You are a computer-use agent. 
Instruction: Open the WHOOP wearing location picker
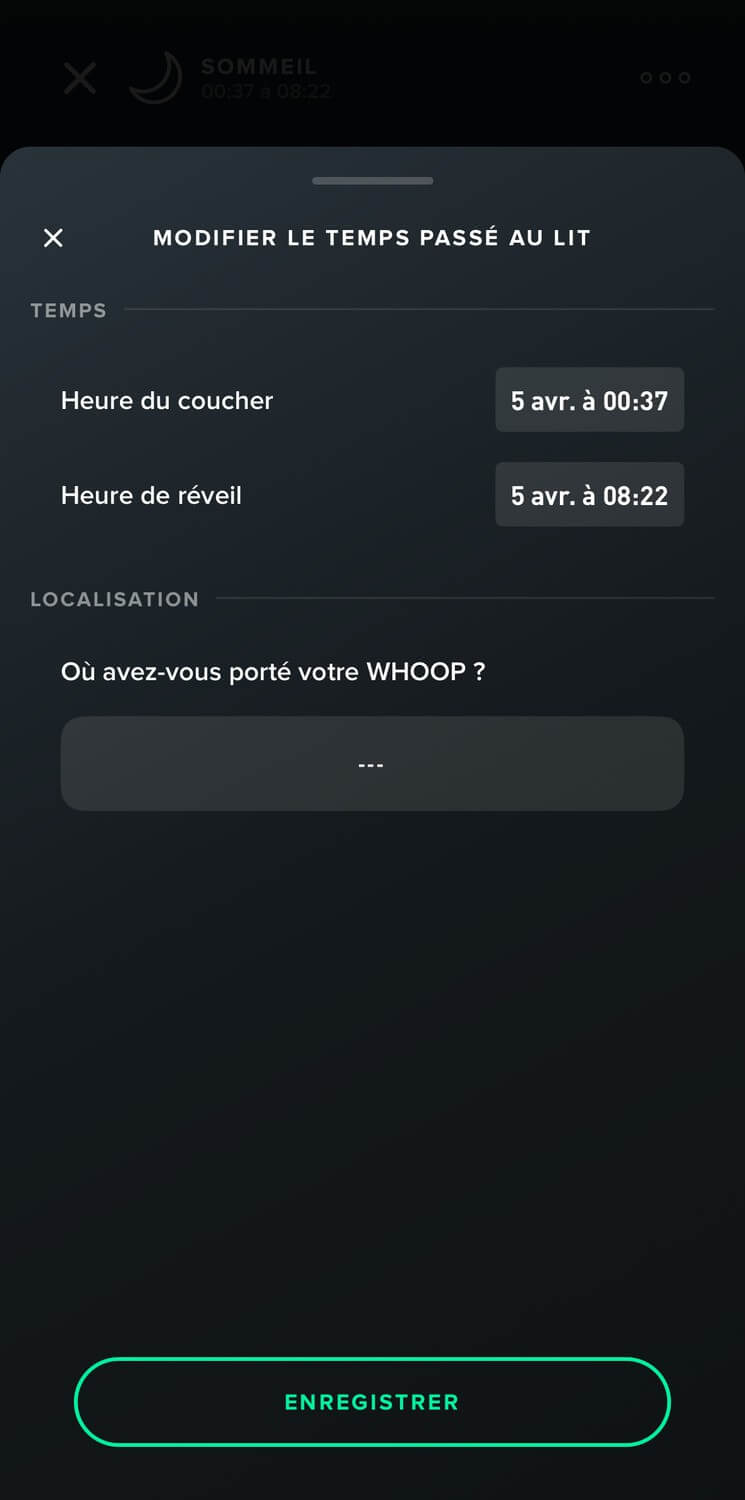point(372,764)
